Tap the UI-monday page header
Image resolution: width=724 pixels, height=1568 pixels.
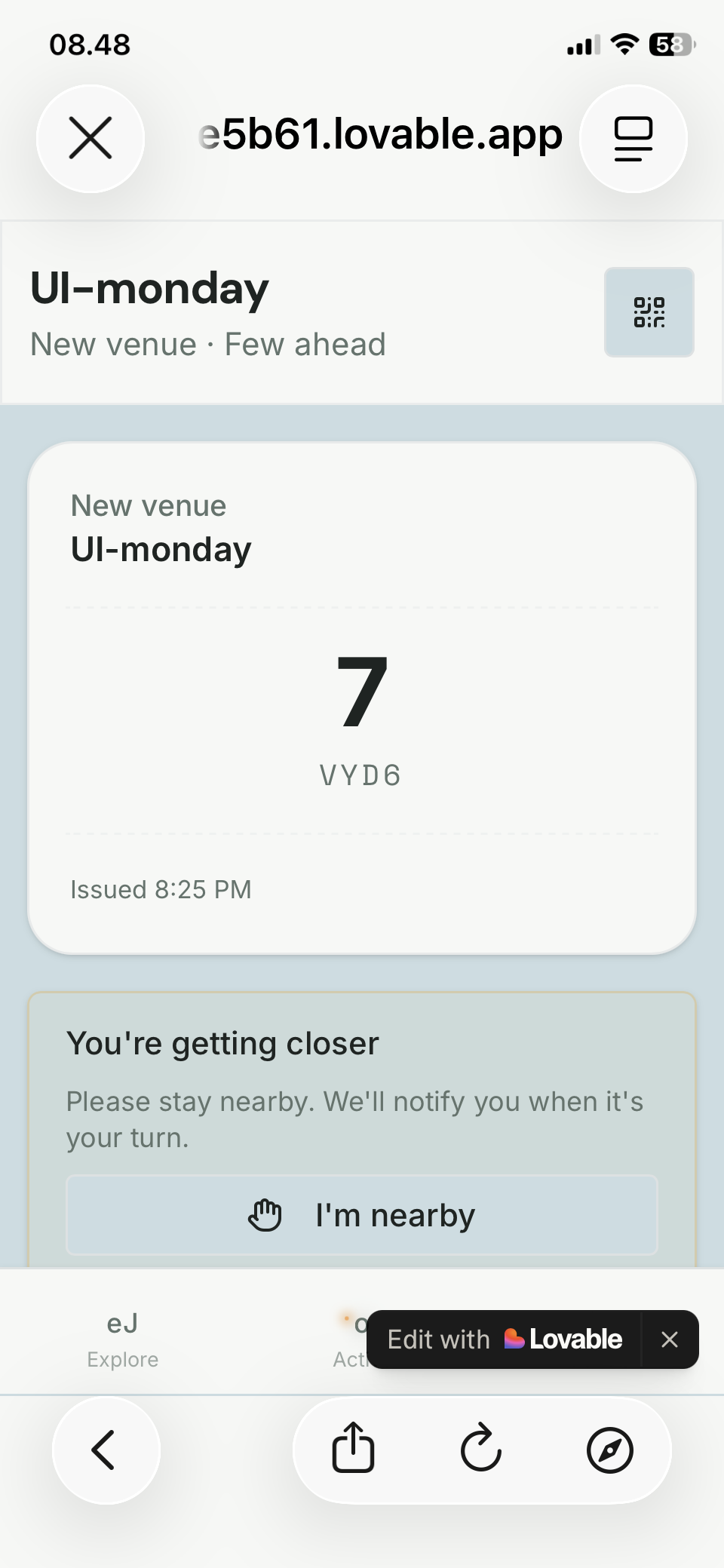[x=149, y=288]
